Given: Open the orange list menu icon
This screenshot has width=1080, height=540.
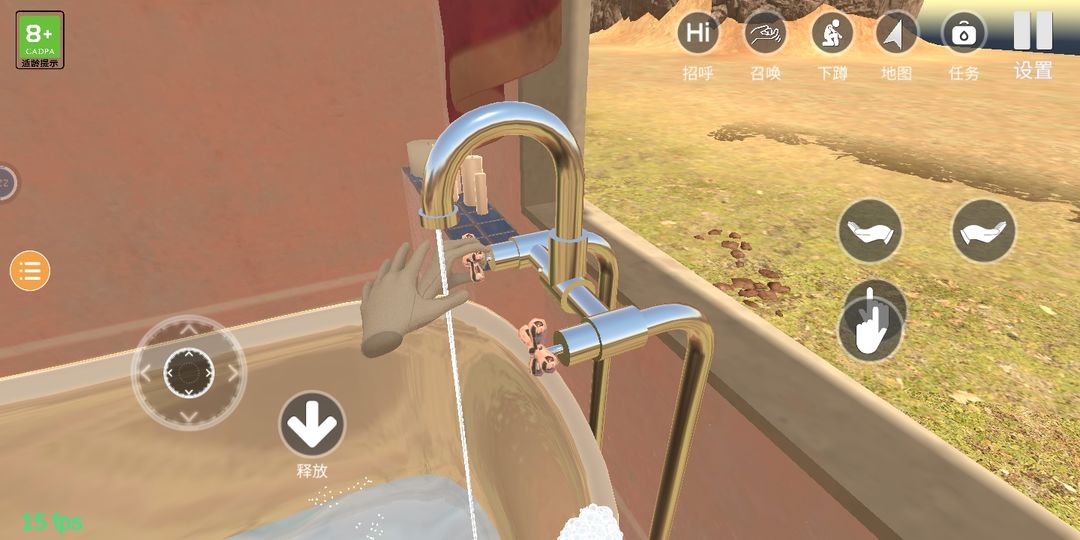Looking at the screenshot, I should pos(30,270).
